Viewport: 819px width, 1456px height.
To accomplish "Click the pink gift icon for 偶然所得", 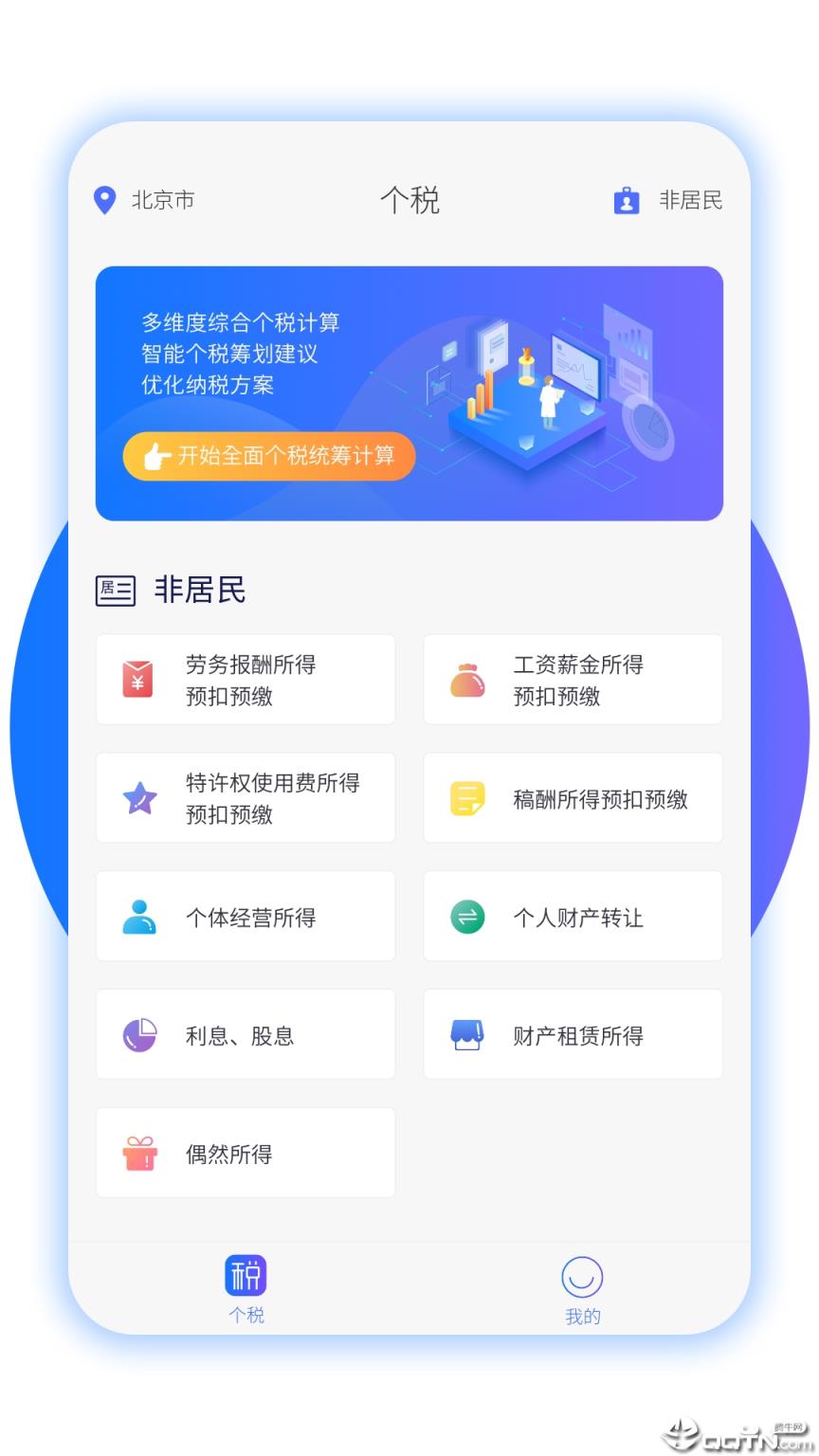I will coord(138,1153).
